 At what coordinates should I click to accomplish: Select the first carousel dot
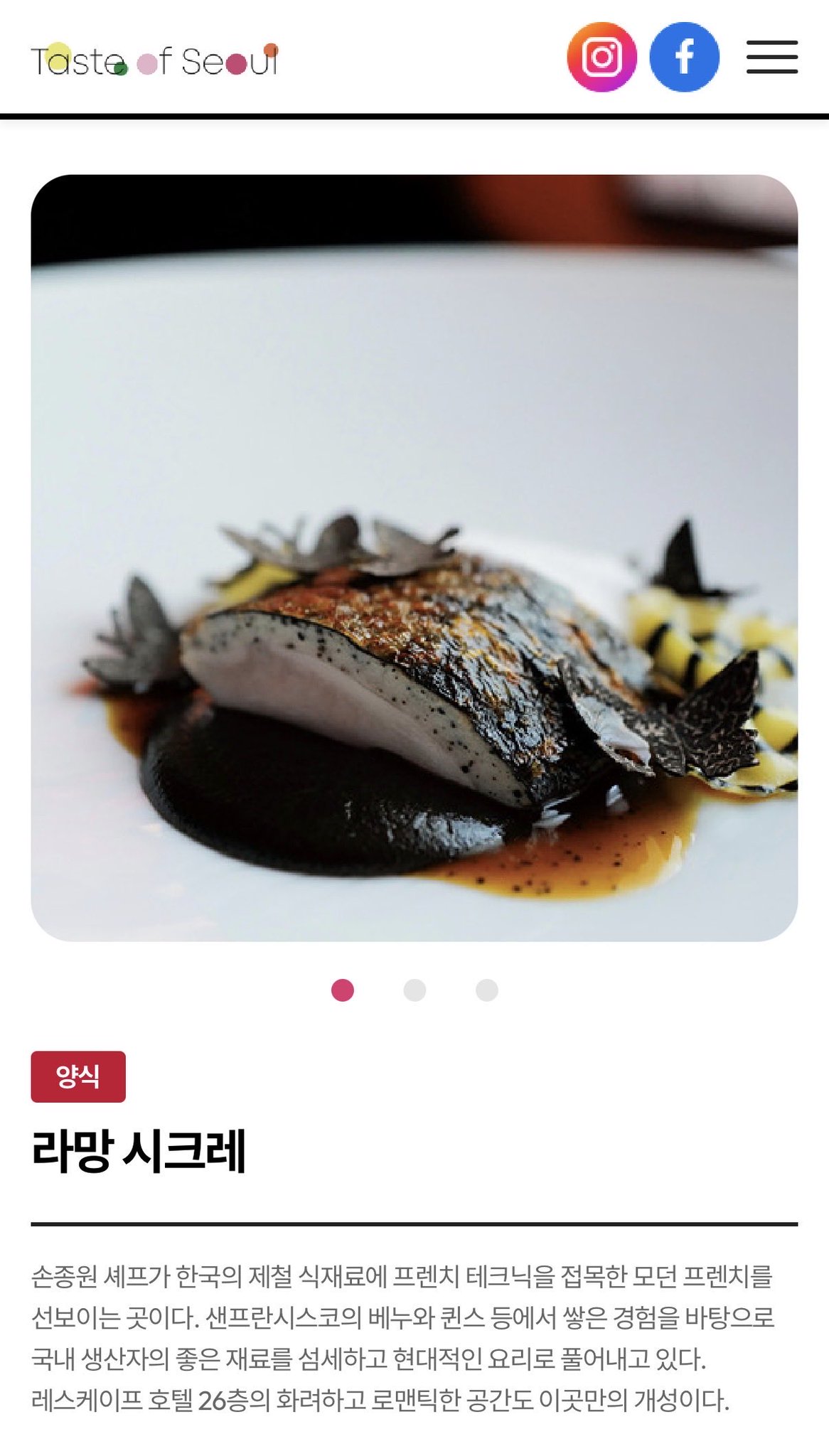click(x=343, y=990)
